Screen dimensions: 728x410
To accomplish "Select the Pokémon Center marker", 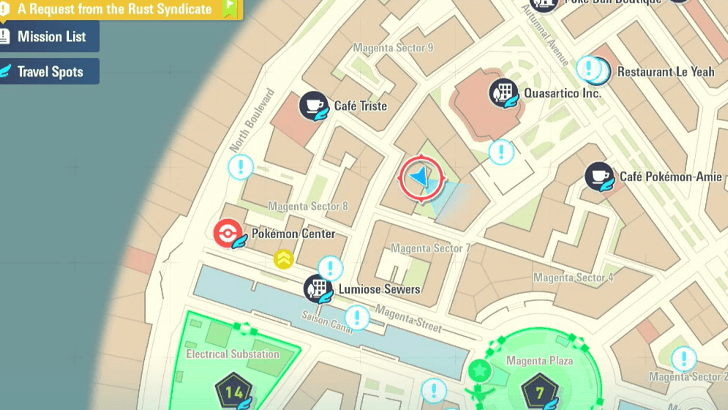I will pos(228,233).
